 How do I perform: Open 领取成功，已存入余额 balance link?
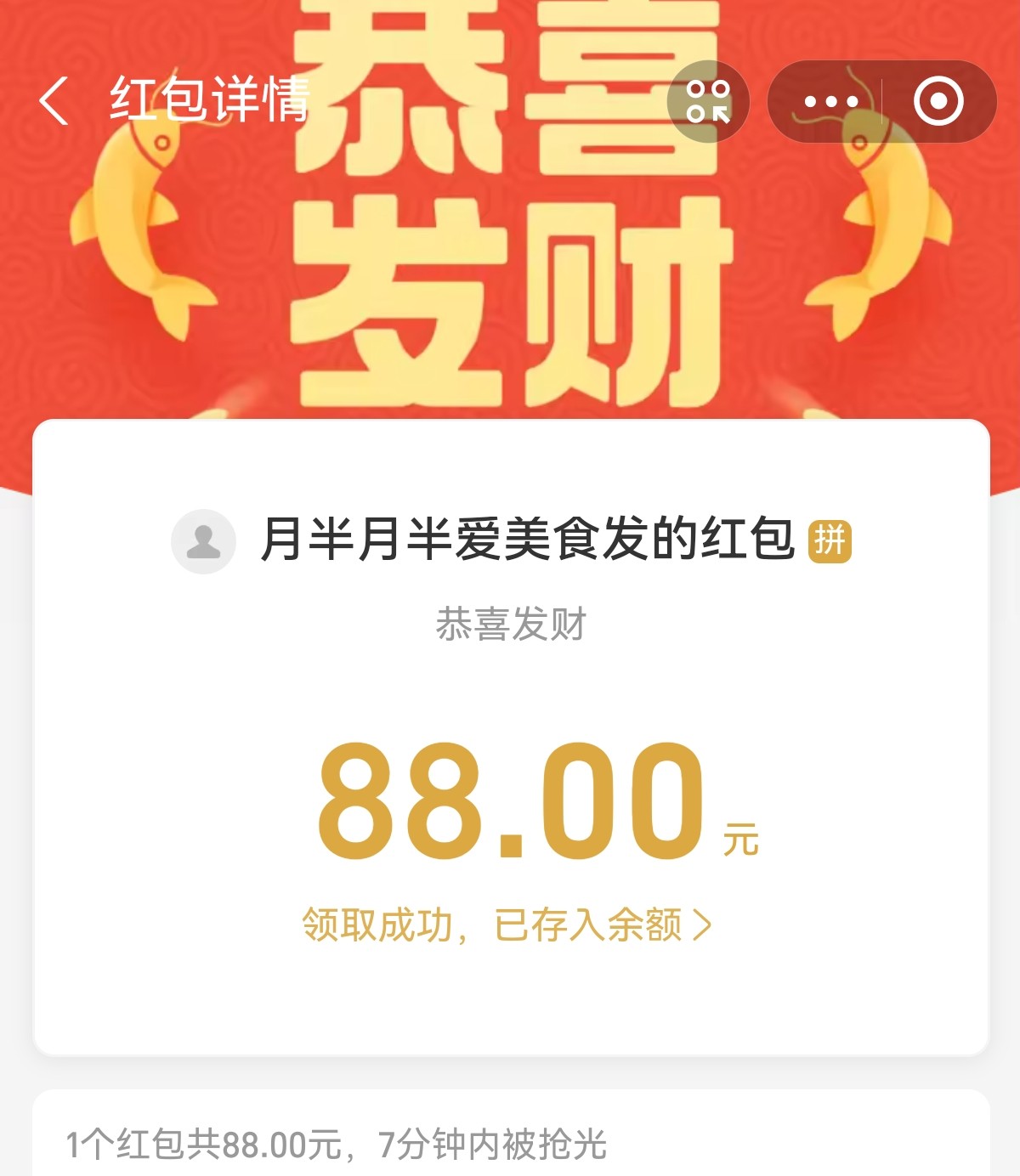click(507, 924)
